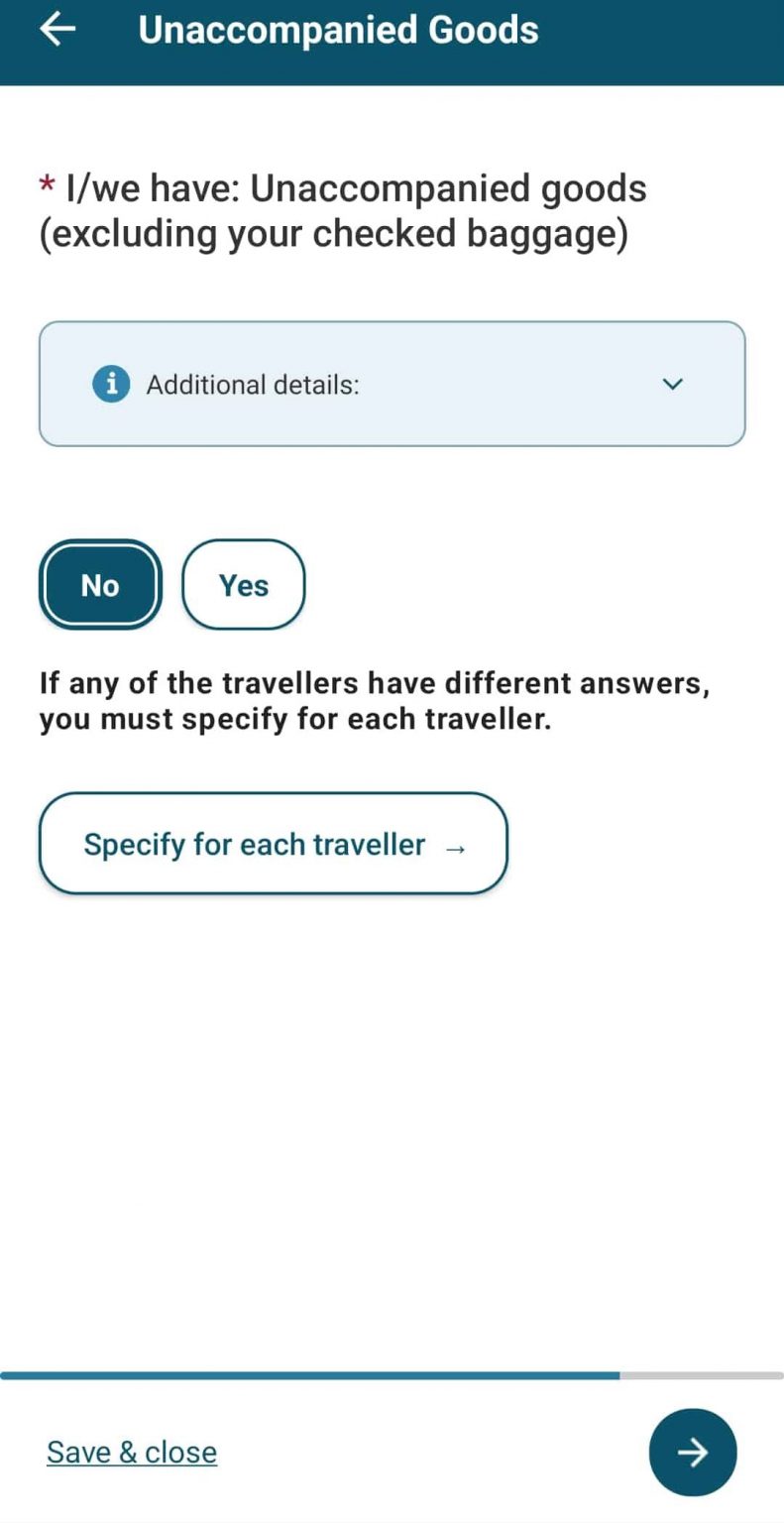
Task: Open Specify for each traveller
Action: [x=273, y=844]
